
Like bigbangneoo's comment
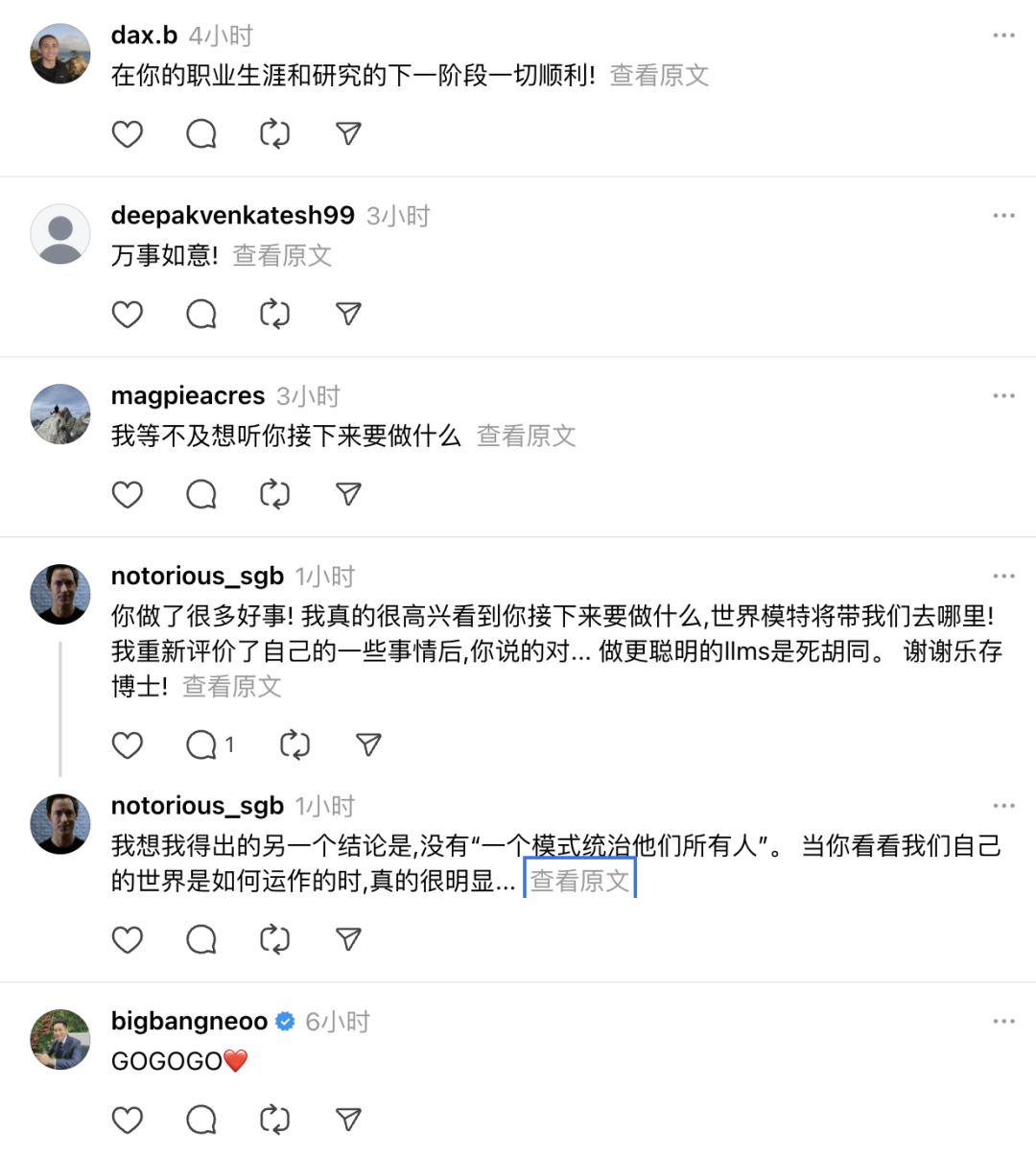[x=128, y=1120]
